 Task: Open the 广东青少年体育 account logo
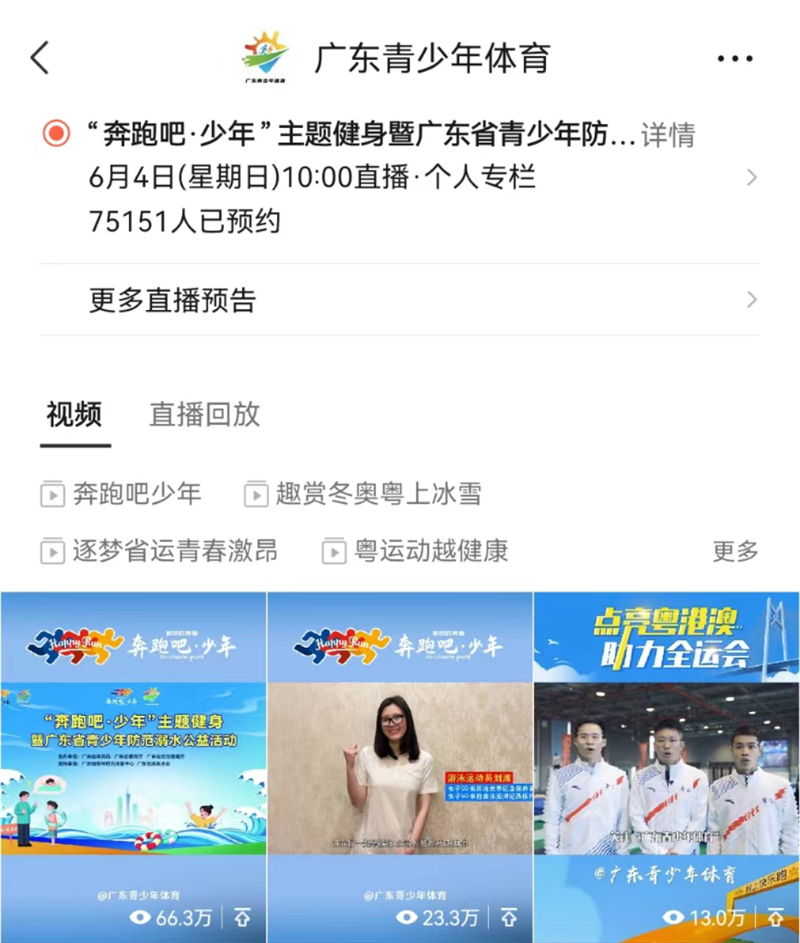point(266,55)
